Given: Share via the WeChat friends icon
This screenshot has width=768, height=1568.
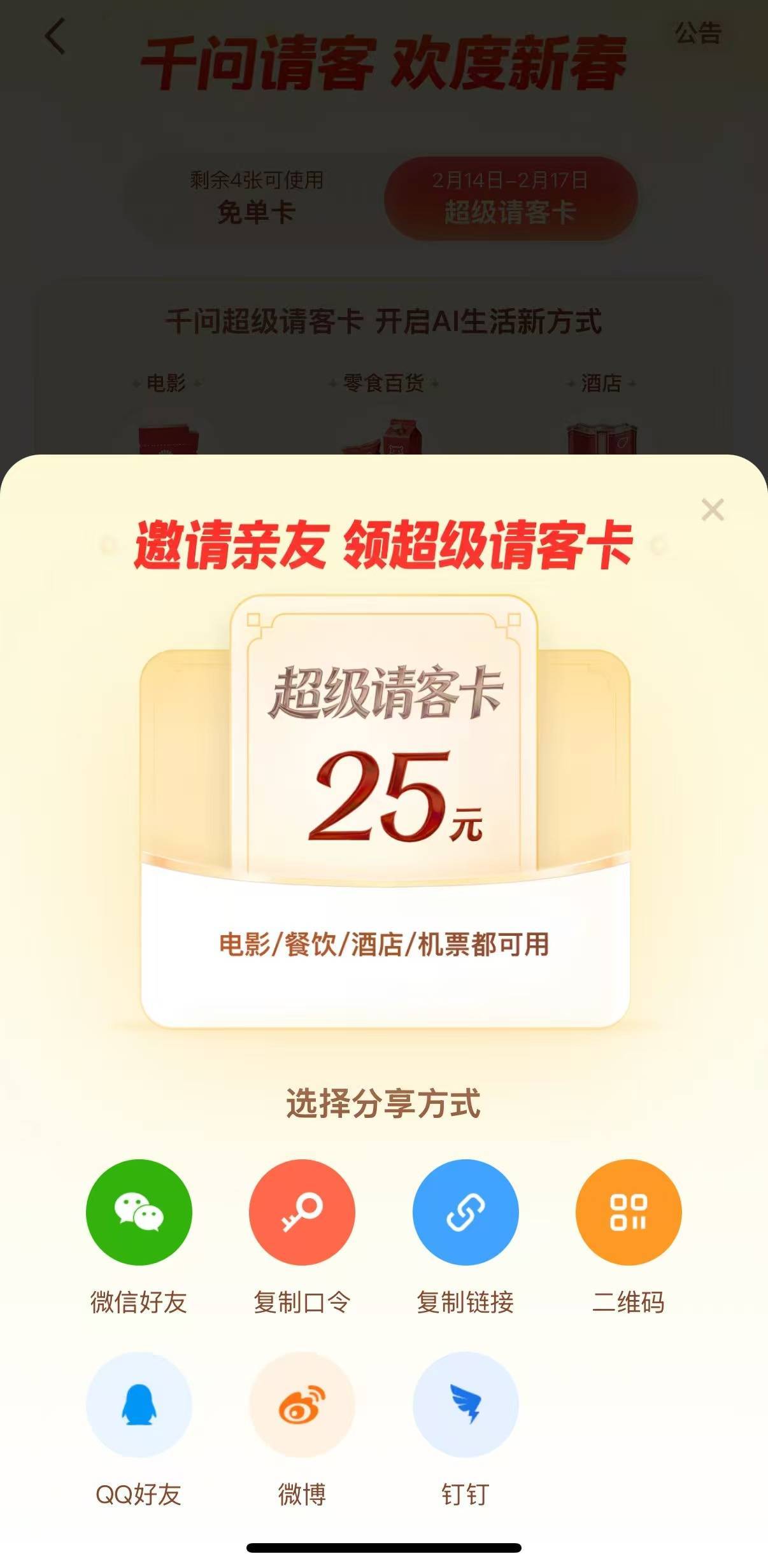Looking at the screenshot, I should coord(141,1211).
